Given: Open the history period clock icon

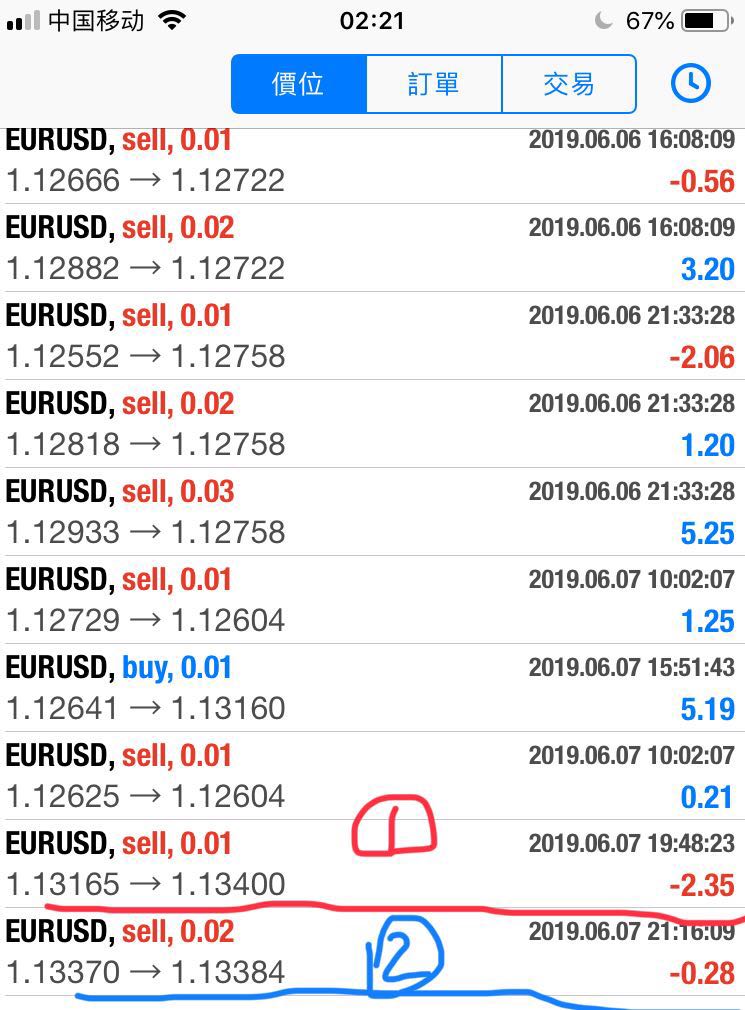Looking at the screenshot, I should click(x=690, y=84).
